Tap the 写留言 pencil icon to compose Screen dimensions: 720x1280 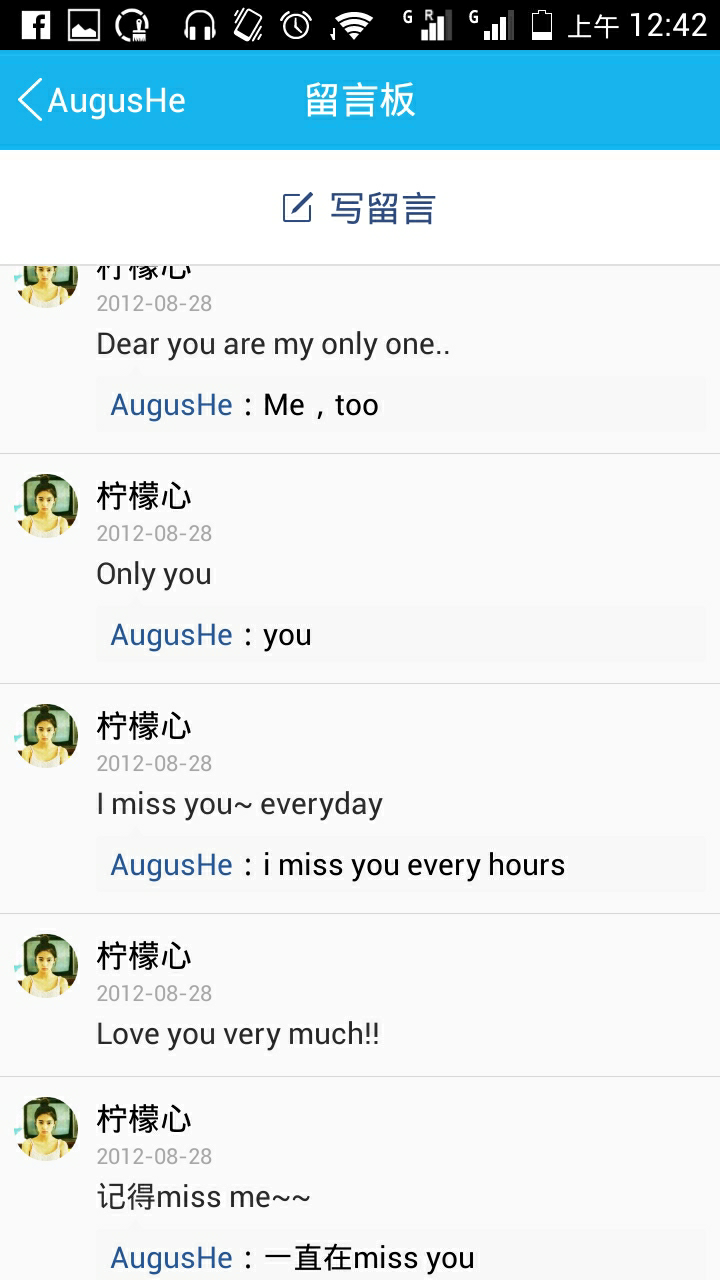point(298,207)
